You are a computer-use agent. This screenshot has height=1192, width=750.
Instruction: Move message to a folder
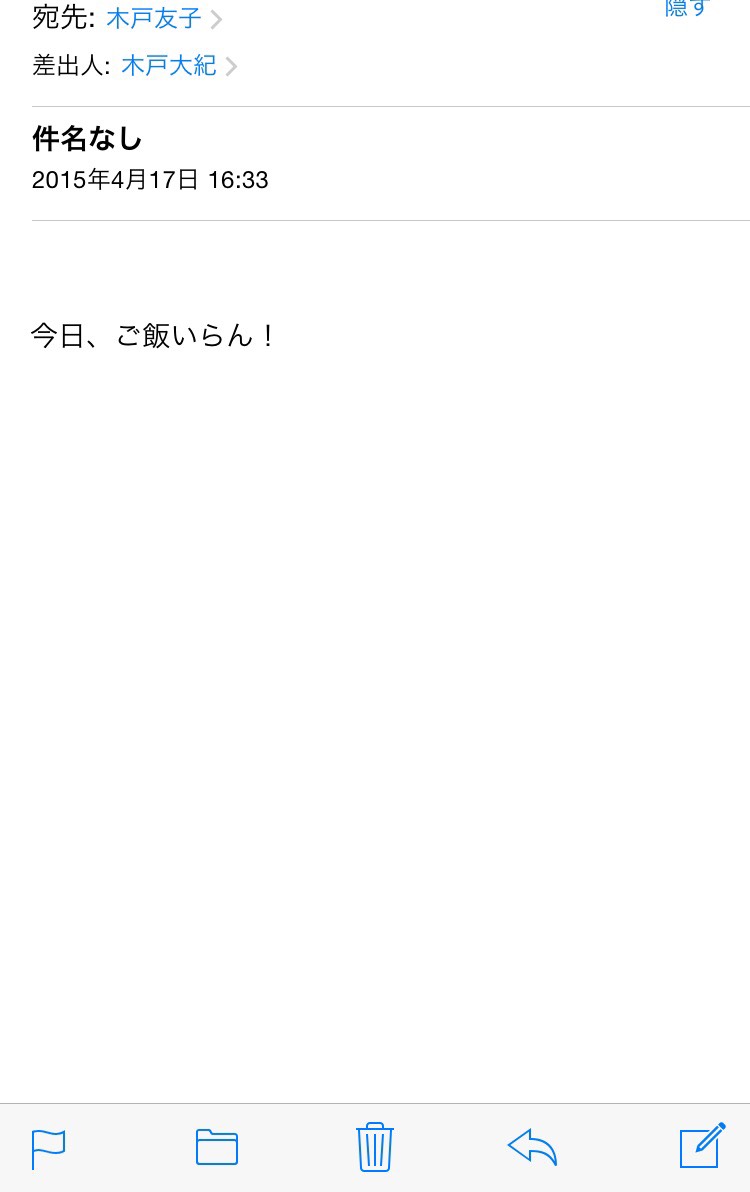click(216, 1147)
